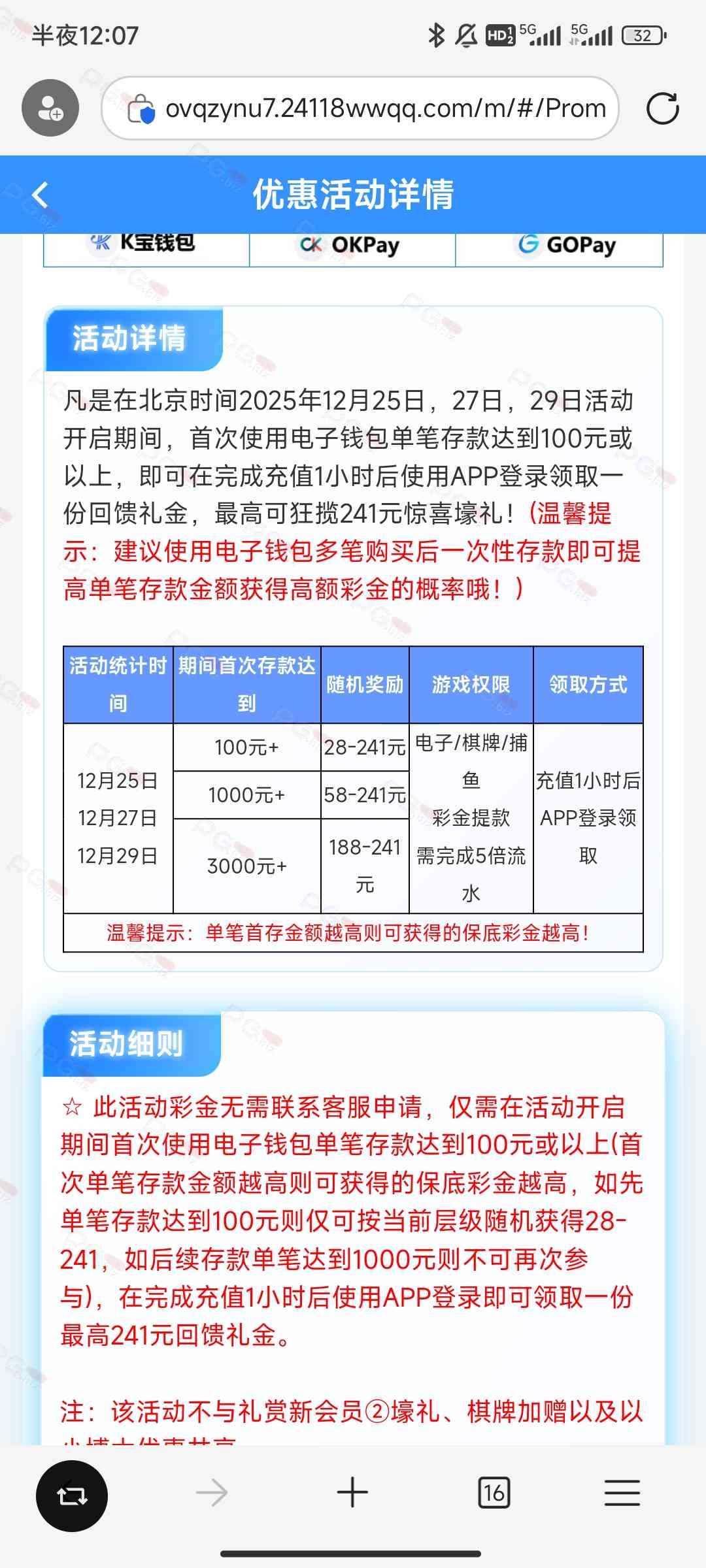Open the browser account avatar
The height and width of the screenshot is (1568, 706).
50,108
